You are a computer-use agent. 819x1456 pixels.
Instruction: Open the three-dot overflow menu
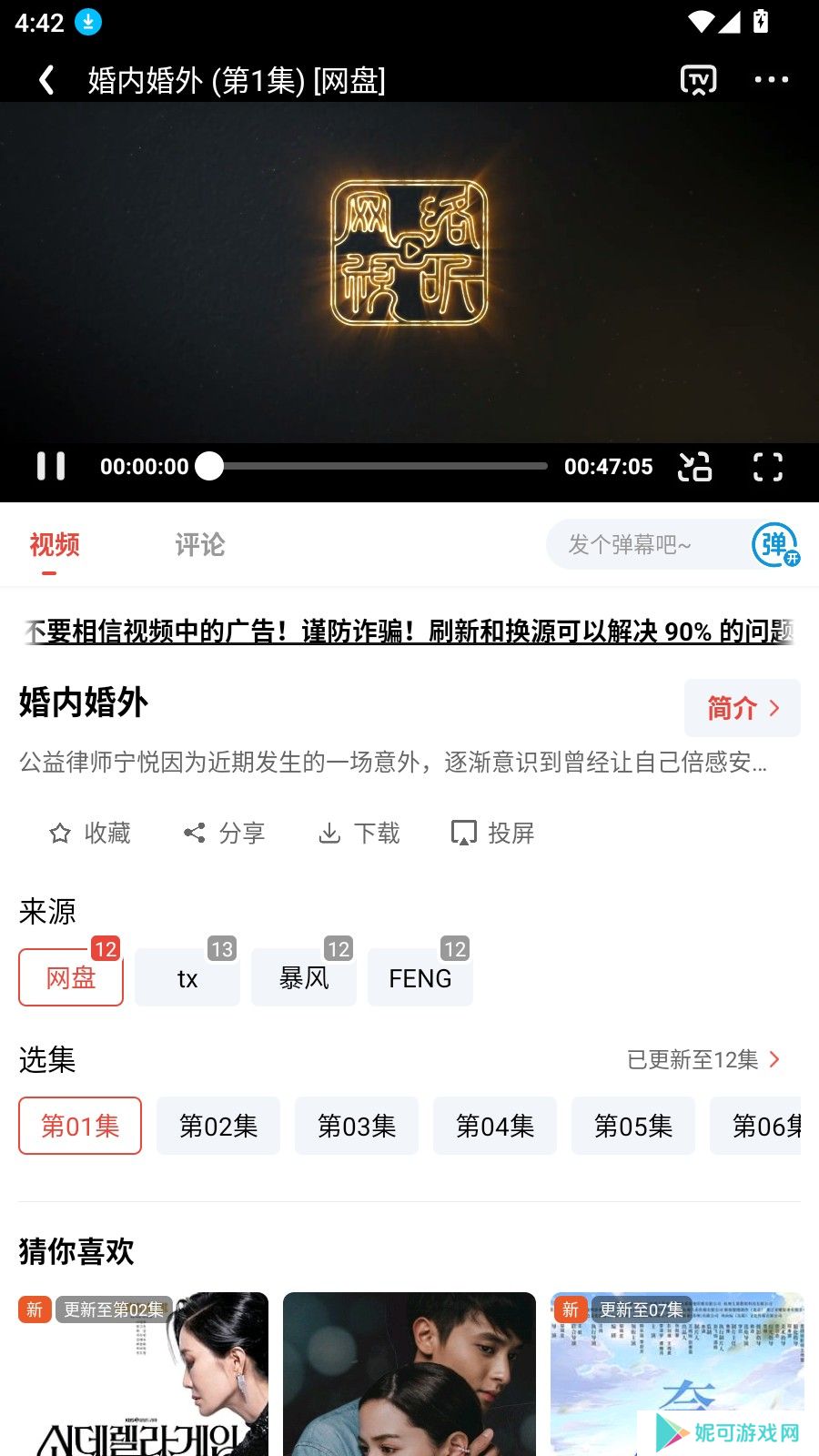(771, 80)
